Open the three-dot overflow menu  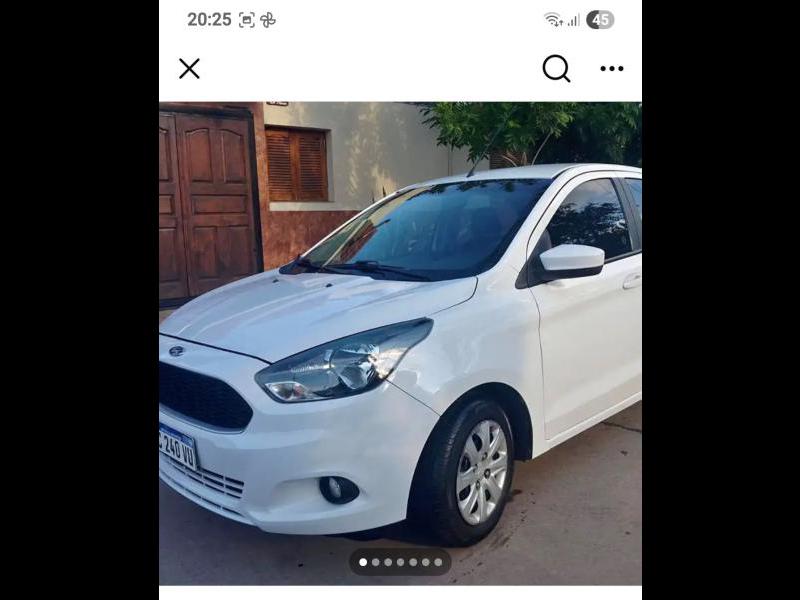(x=612, y=68)
